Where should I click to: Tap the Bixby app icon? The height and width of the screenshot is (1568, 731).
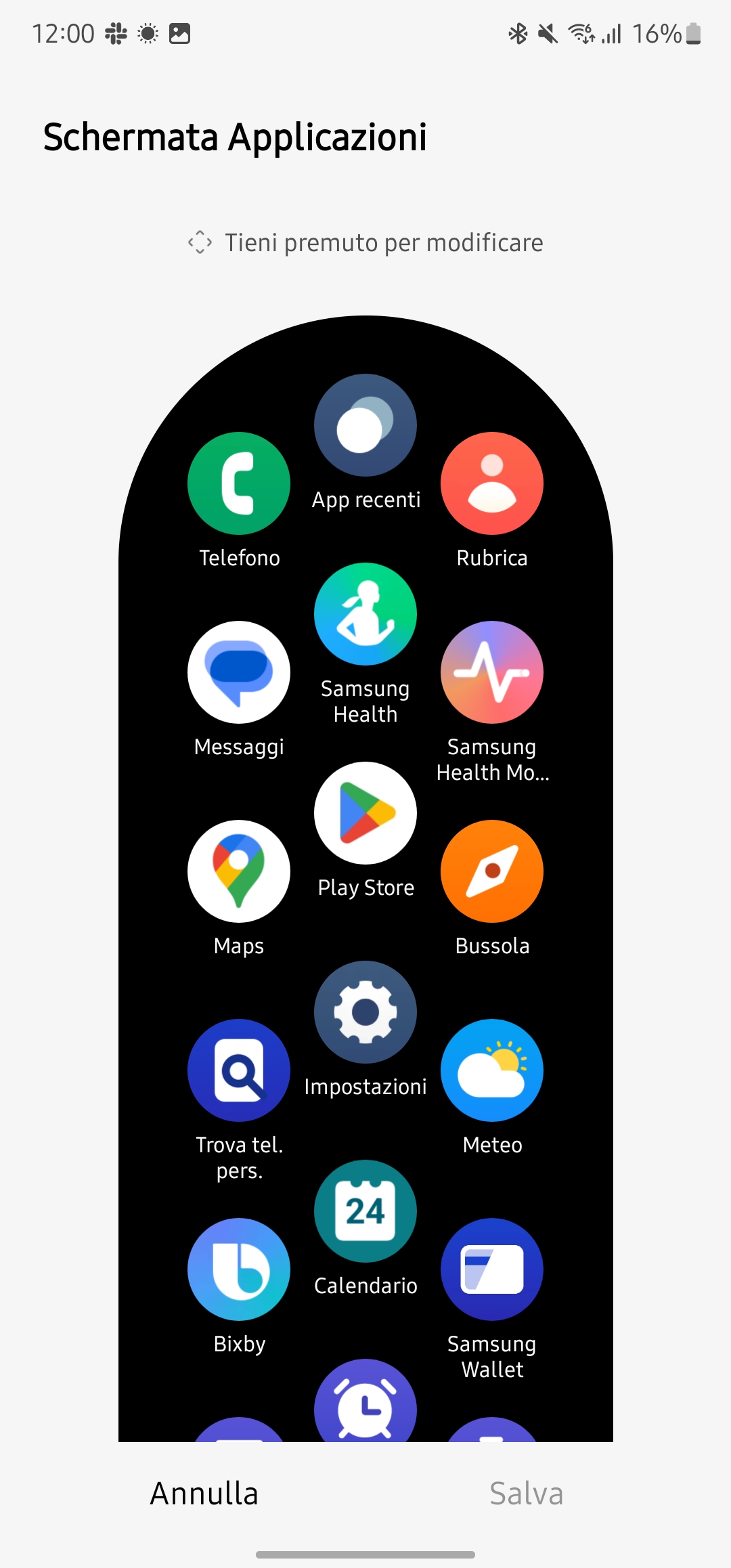click(239, 1269)
